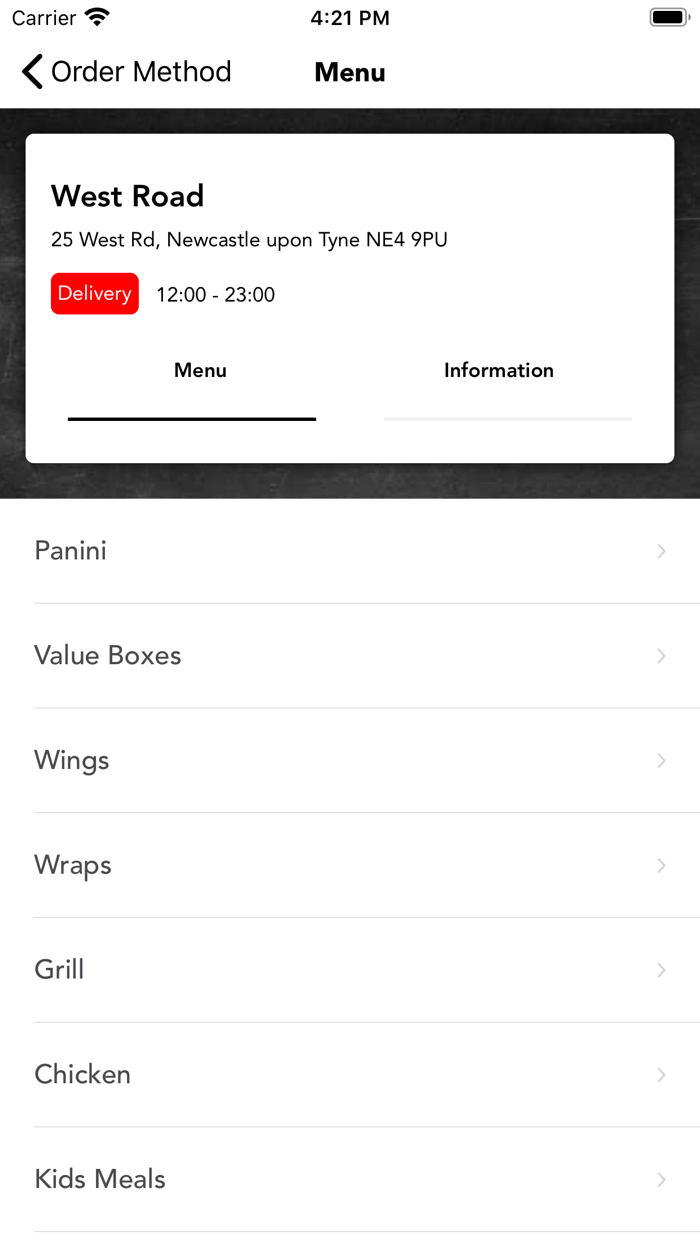The image size is (700, 1244).
Task: Browse the Wings category
Action: point(350,761)
